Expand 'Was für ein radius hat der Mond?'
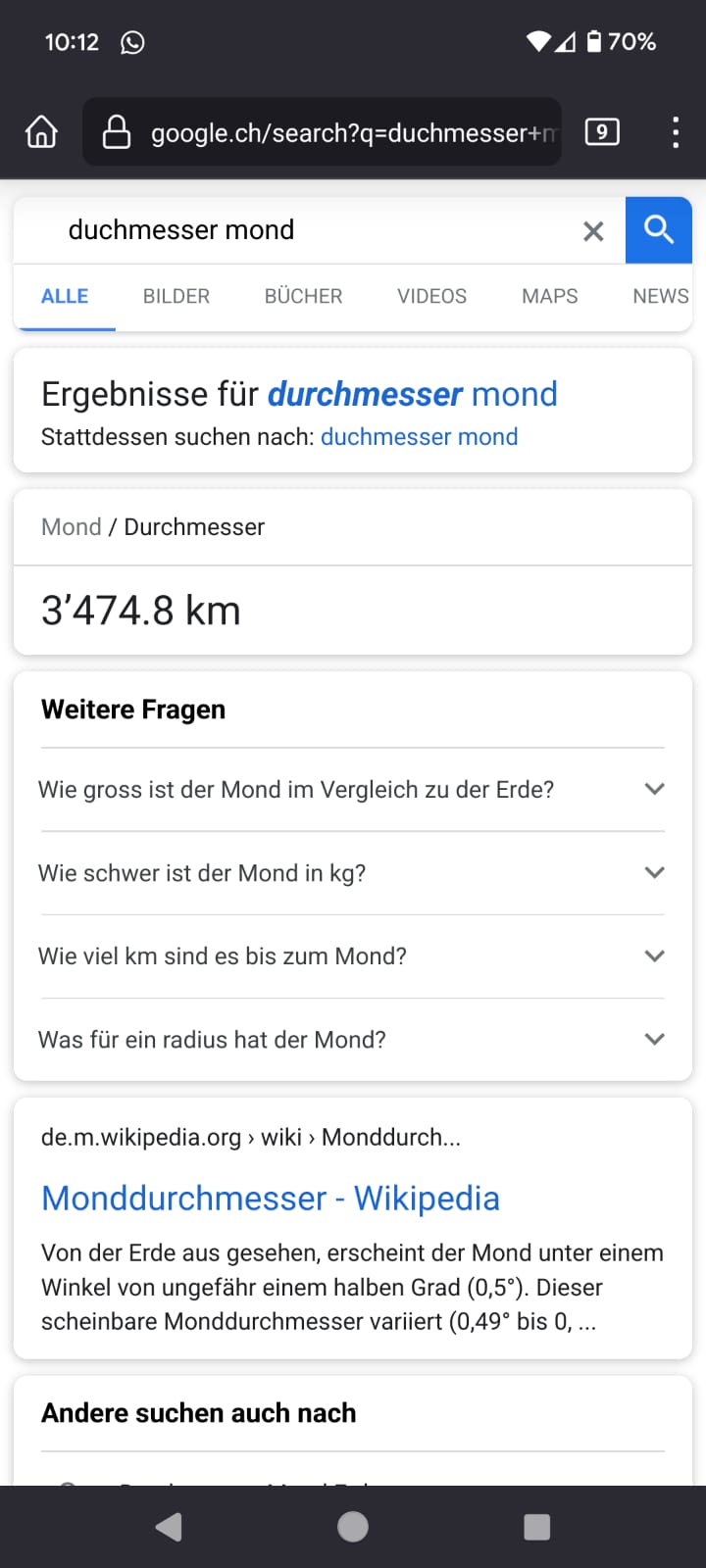This screenshot has width=706, height=1568. 351,1040
